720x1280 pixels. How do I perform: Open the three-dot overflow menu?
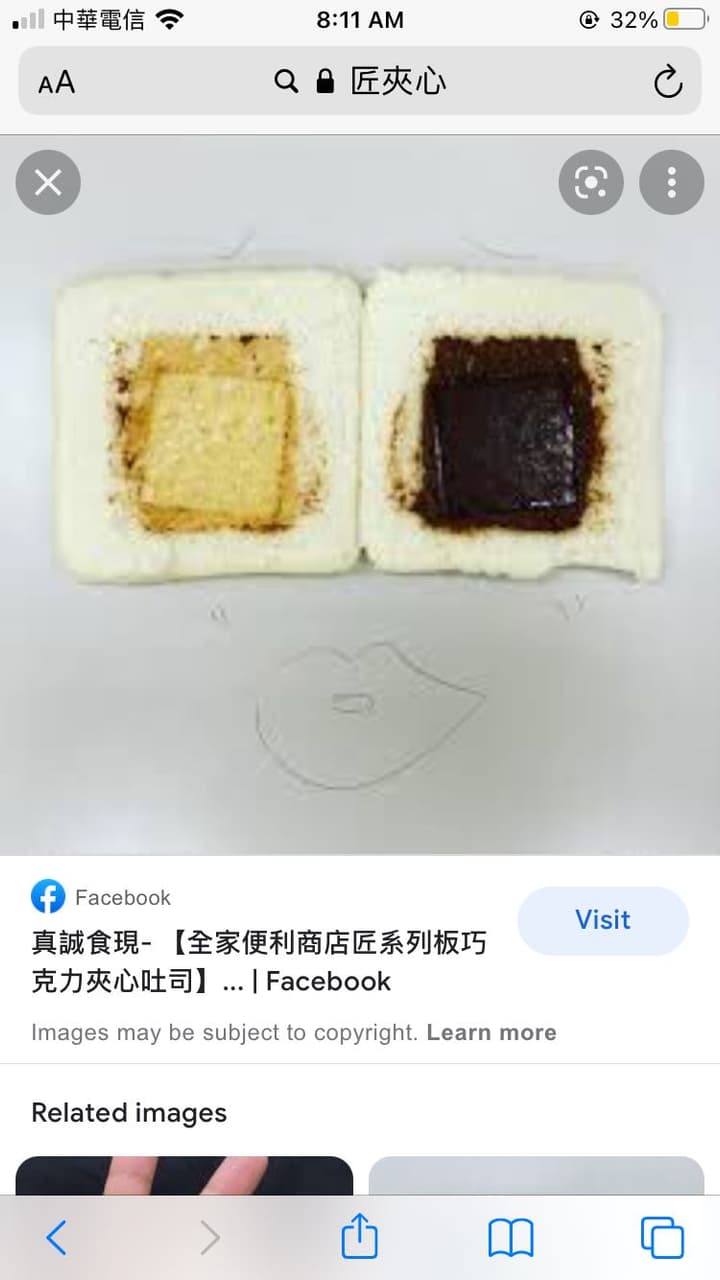click(x=672, y=182)
